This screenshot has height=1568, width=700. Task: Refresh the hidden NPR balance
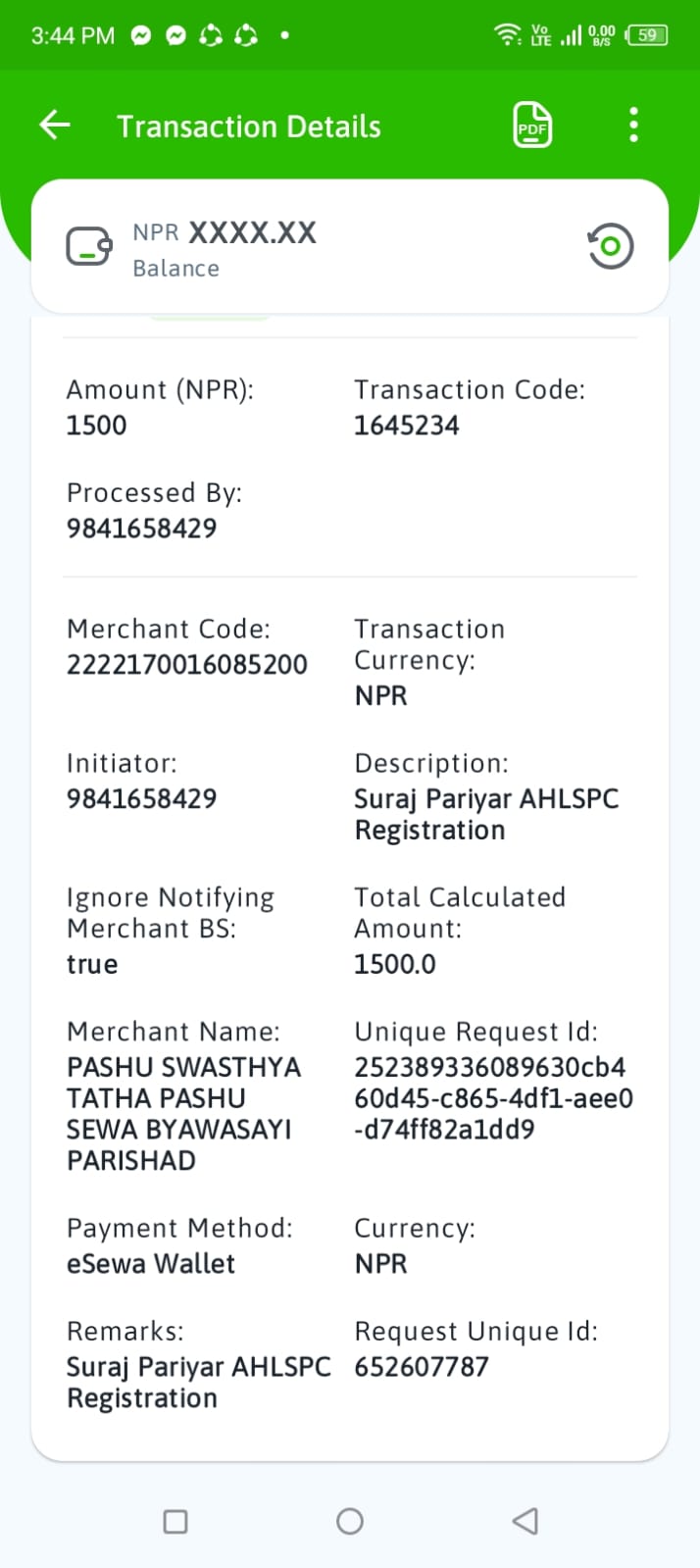point(610,246)
